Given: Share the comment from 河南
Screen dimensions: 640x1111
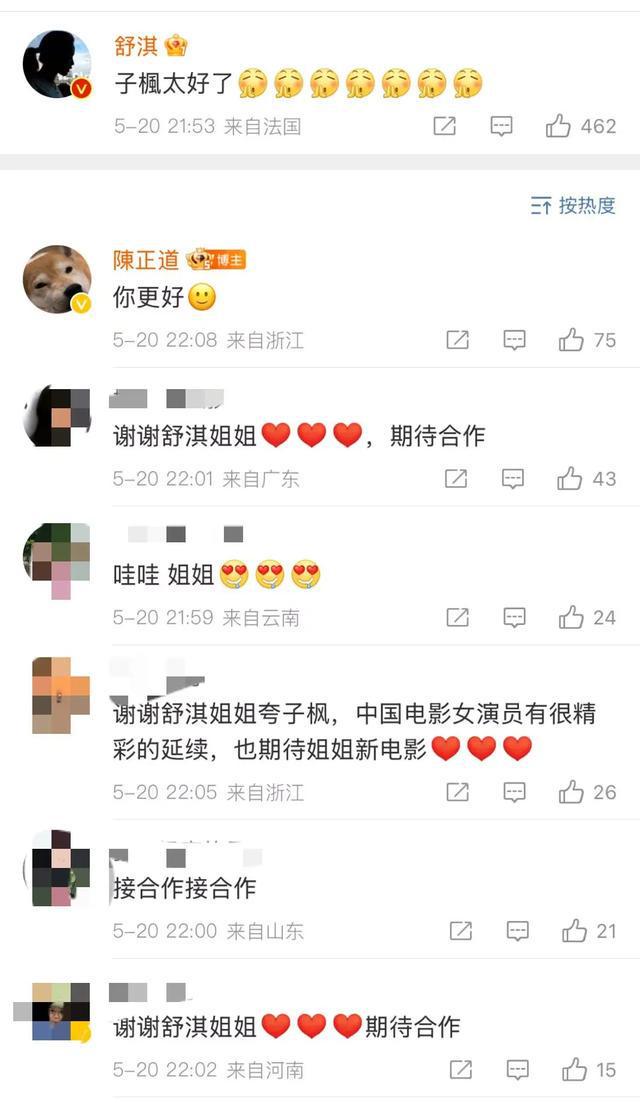Looking at the screenshot, I should click(x=460, y=1070).
